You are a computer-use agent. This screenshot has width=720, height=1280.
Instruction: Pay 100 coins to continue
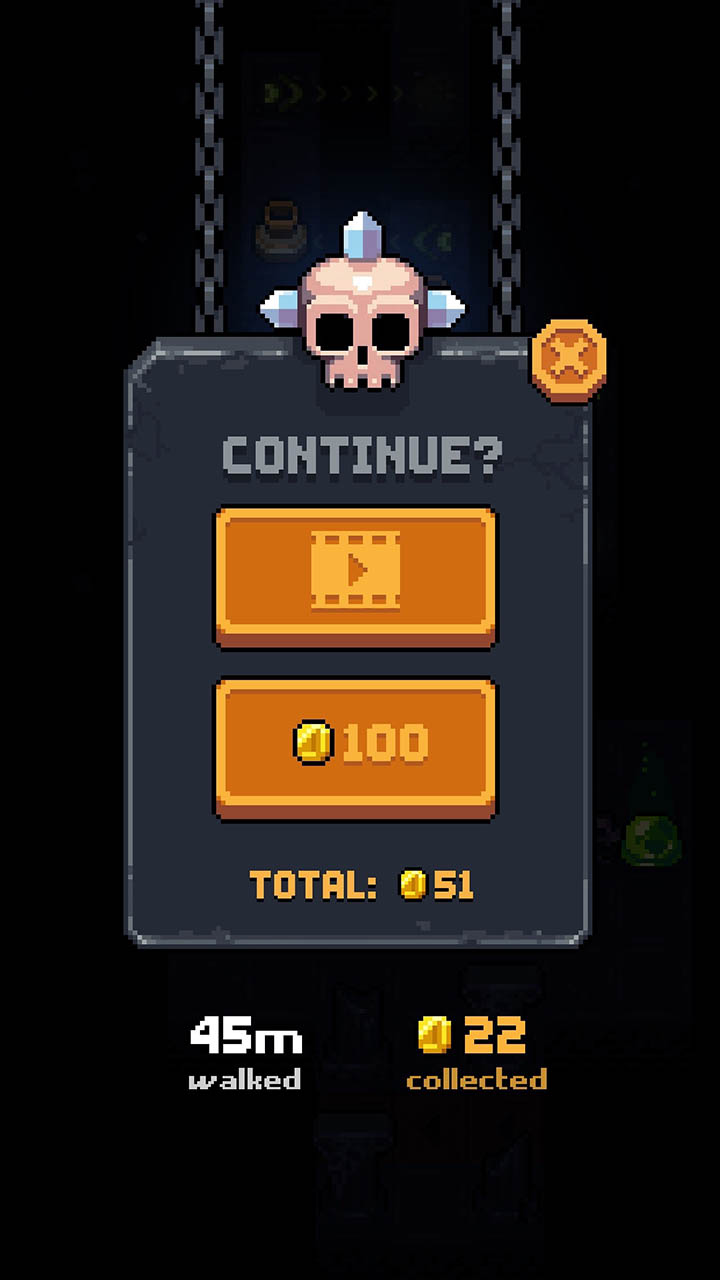(355, 744)
